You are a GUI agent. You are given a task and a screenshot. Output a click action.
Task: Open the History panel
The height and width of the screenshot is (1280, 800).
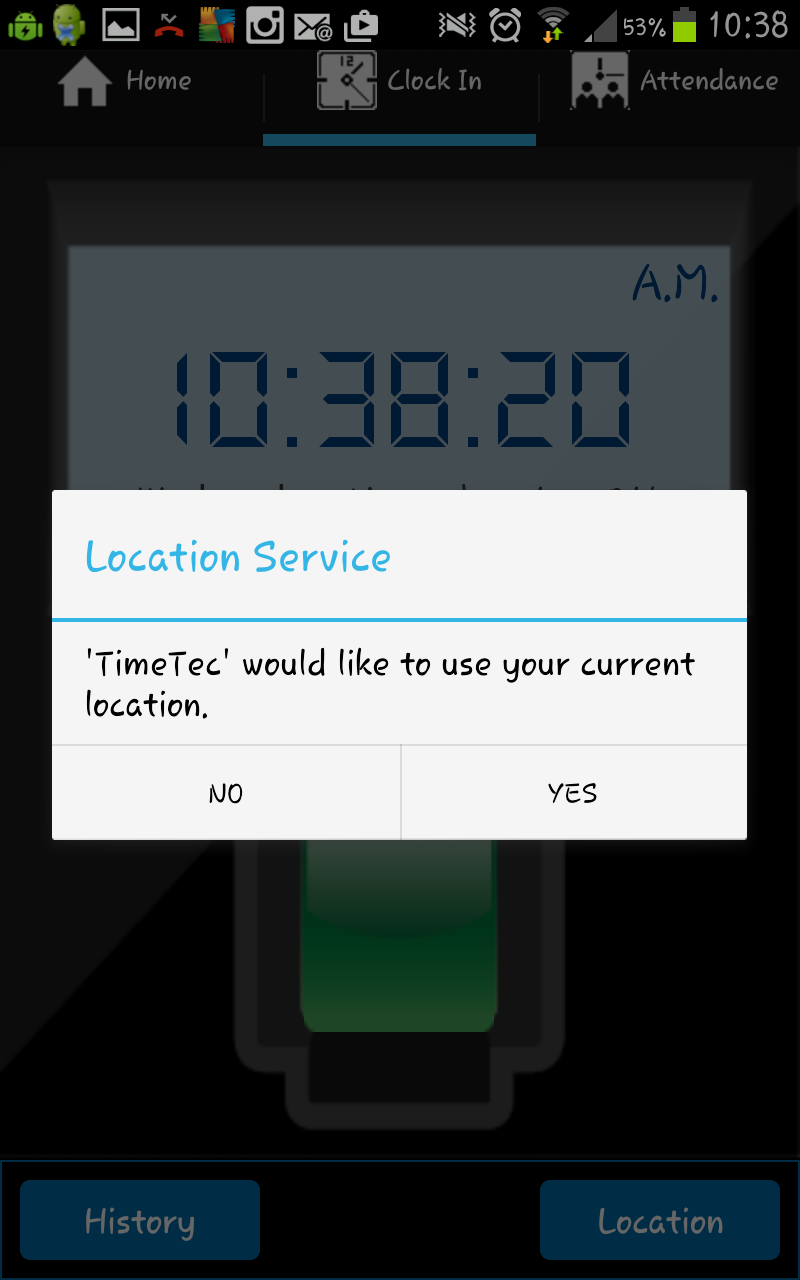[x=139, y=1220]
